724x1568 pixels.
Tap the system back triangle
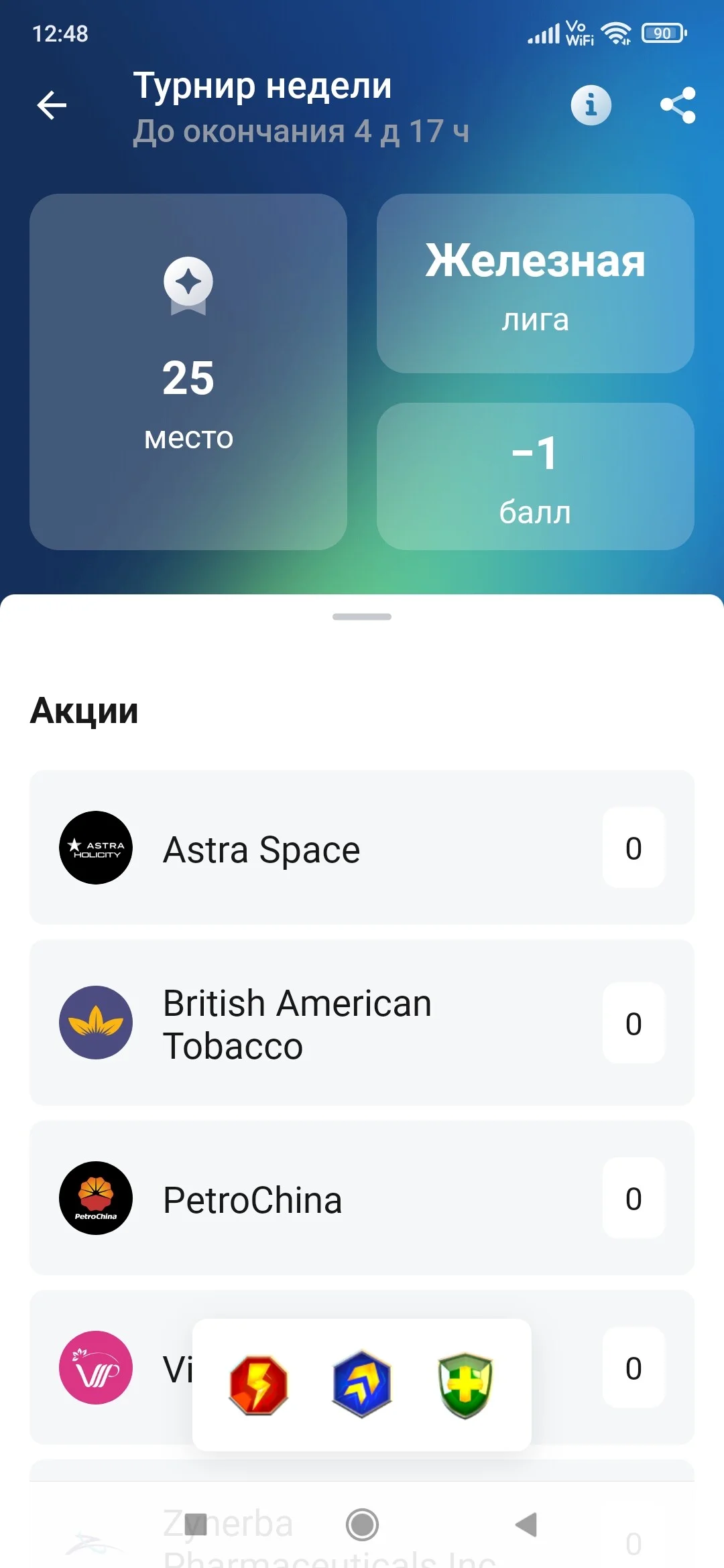tap(526, 1524)
